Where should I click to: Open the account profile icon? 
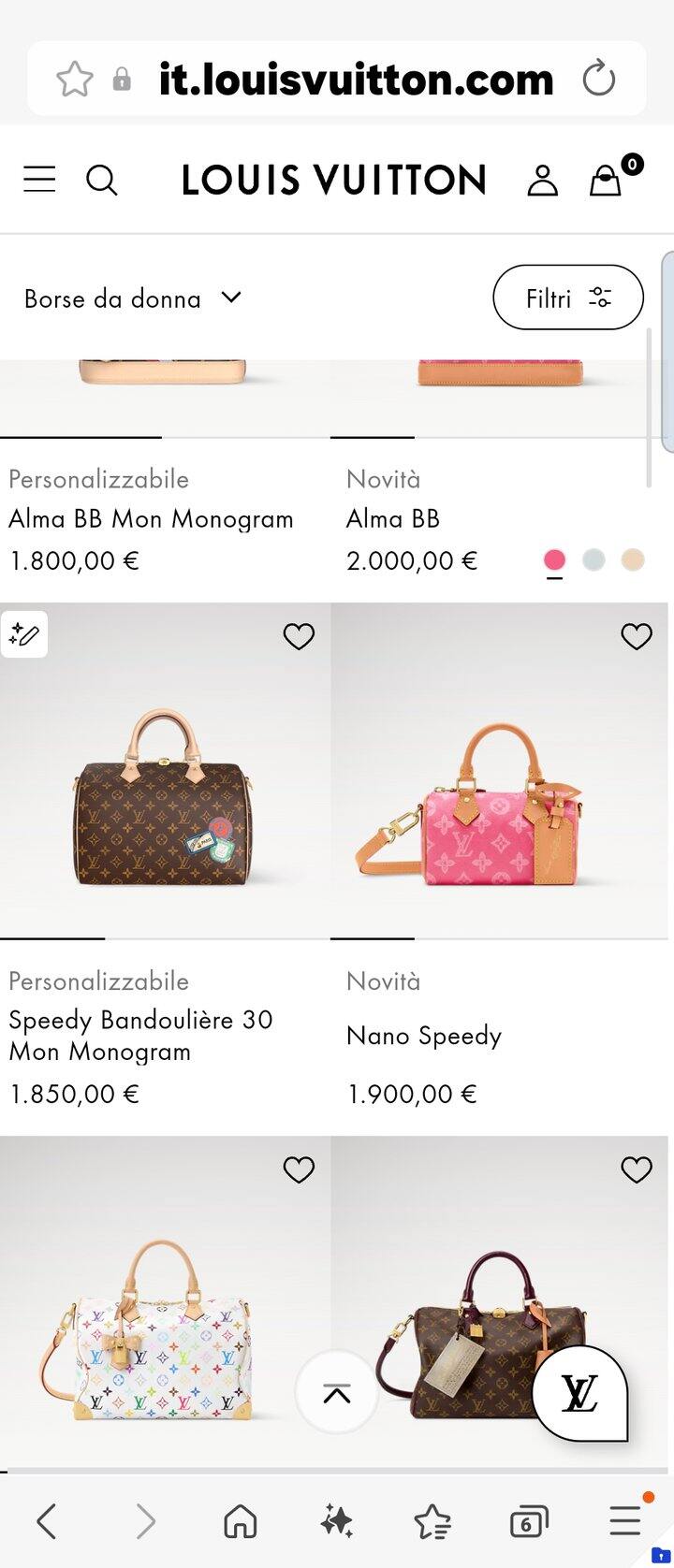542,179
